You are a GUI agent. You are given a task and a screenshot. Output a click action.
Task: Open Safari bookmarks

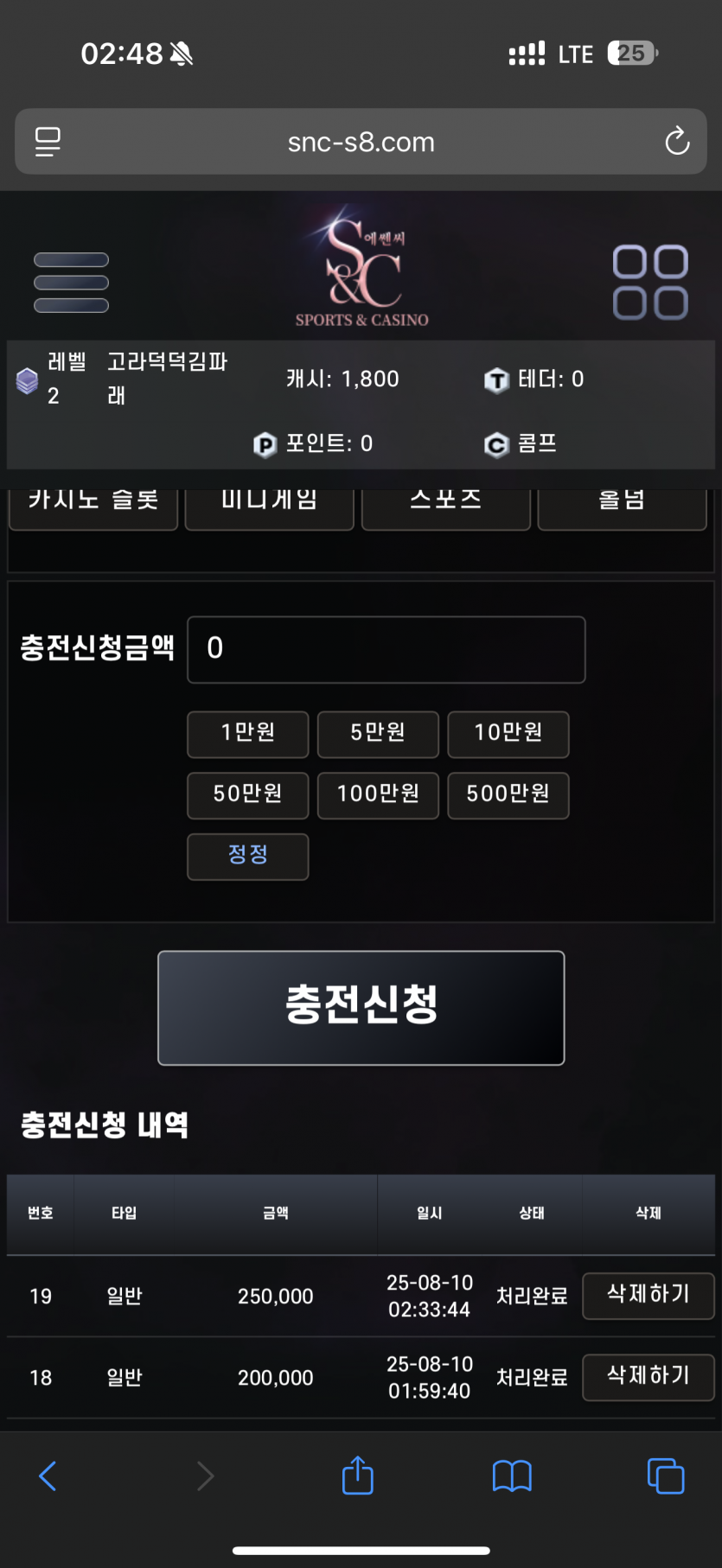[512, 1476]
